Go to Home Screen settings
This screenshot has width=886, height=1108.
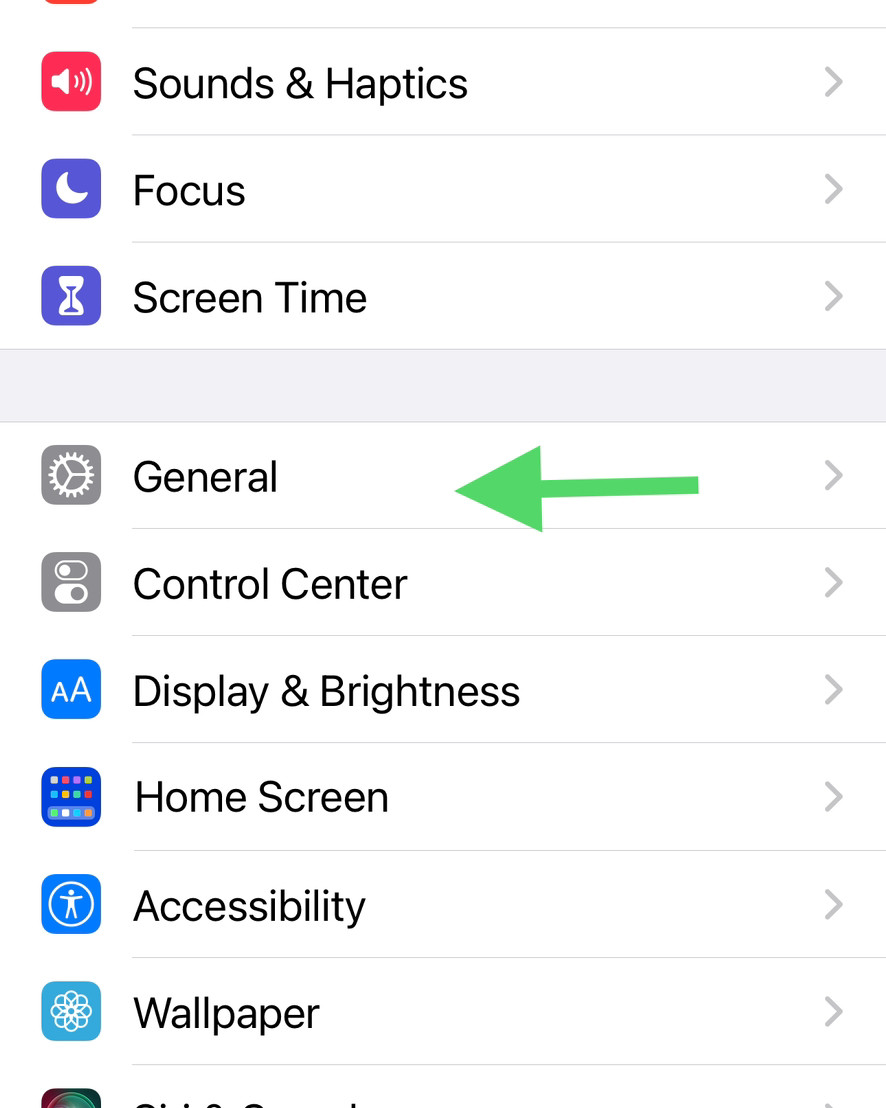tap(262, 797)
